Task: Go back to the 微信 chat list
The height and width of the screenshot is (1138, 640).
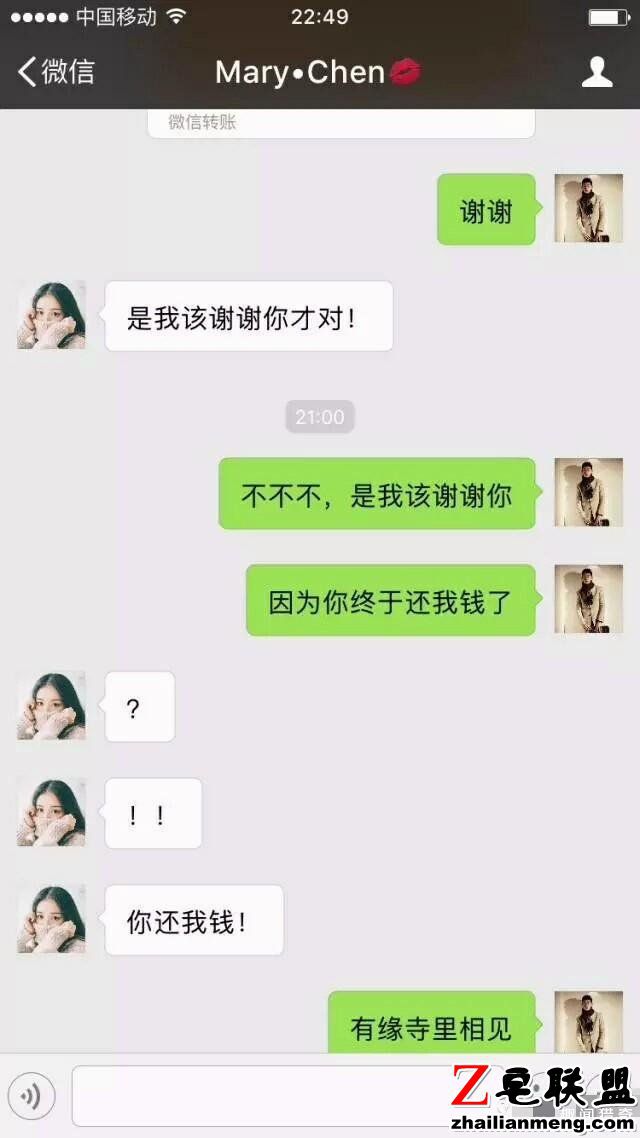Action: click(56, 72)
